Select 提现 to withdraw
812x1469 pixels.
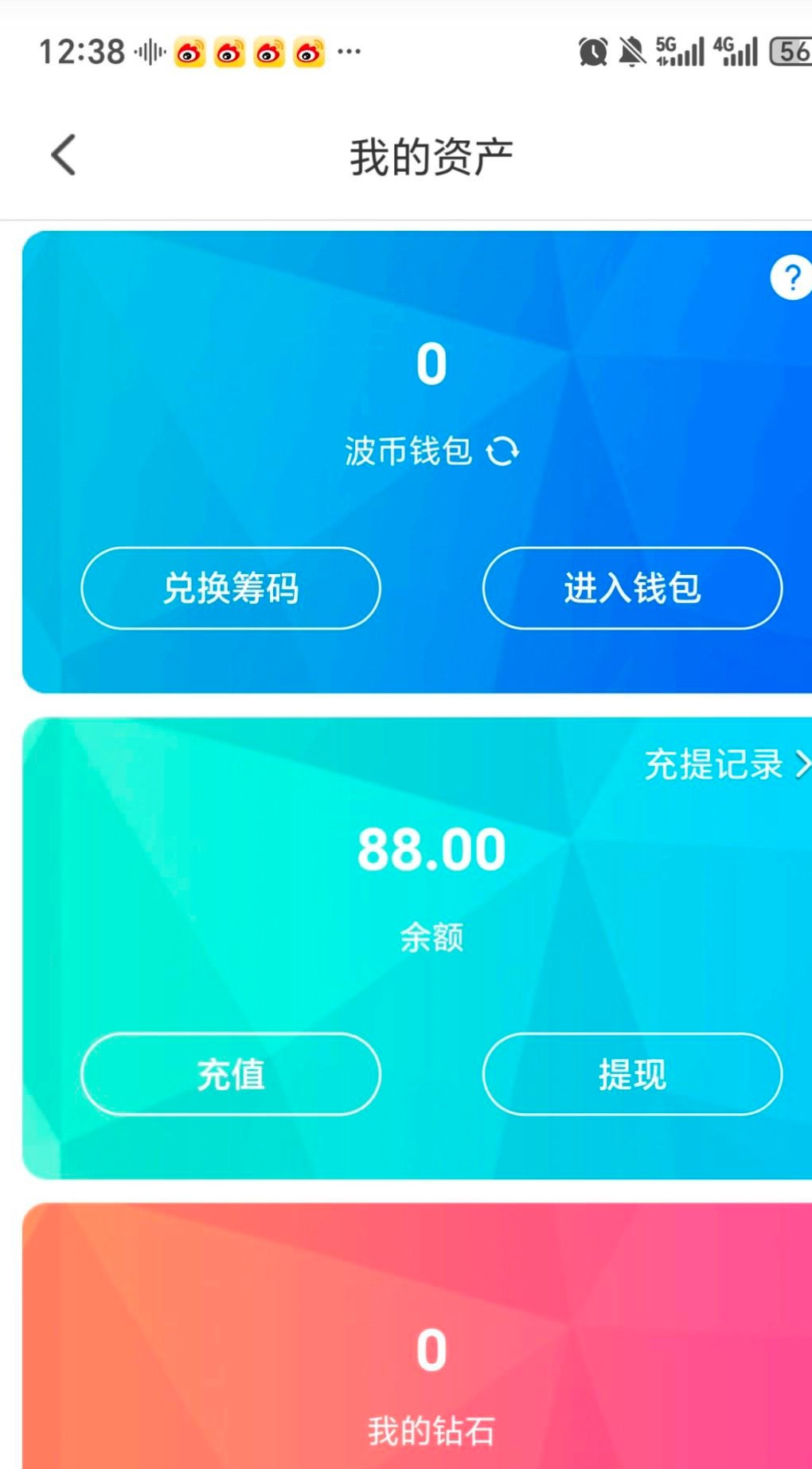click(x=632, y=1074)
